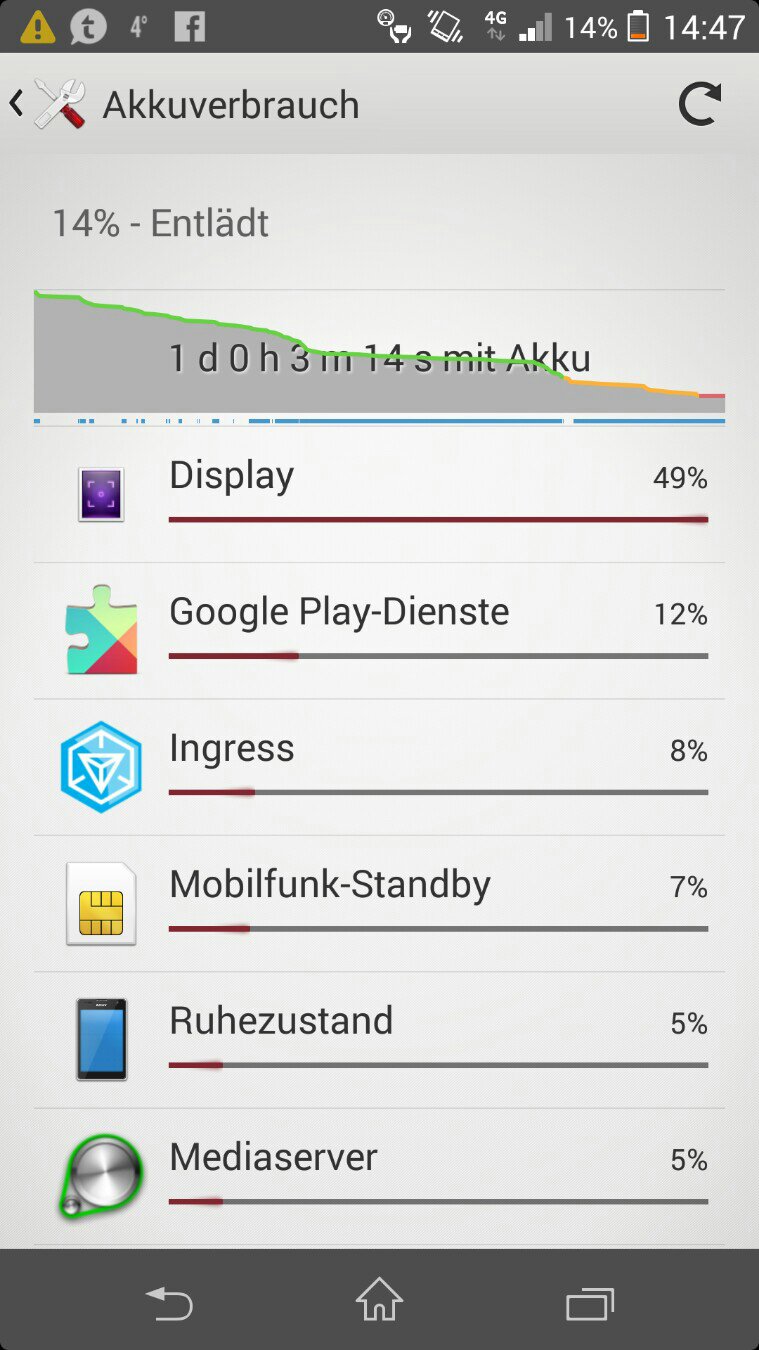759x1350 pixels.
Task: Show Mediaserver battery usage details
Action: (x=379, y=1176)
